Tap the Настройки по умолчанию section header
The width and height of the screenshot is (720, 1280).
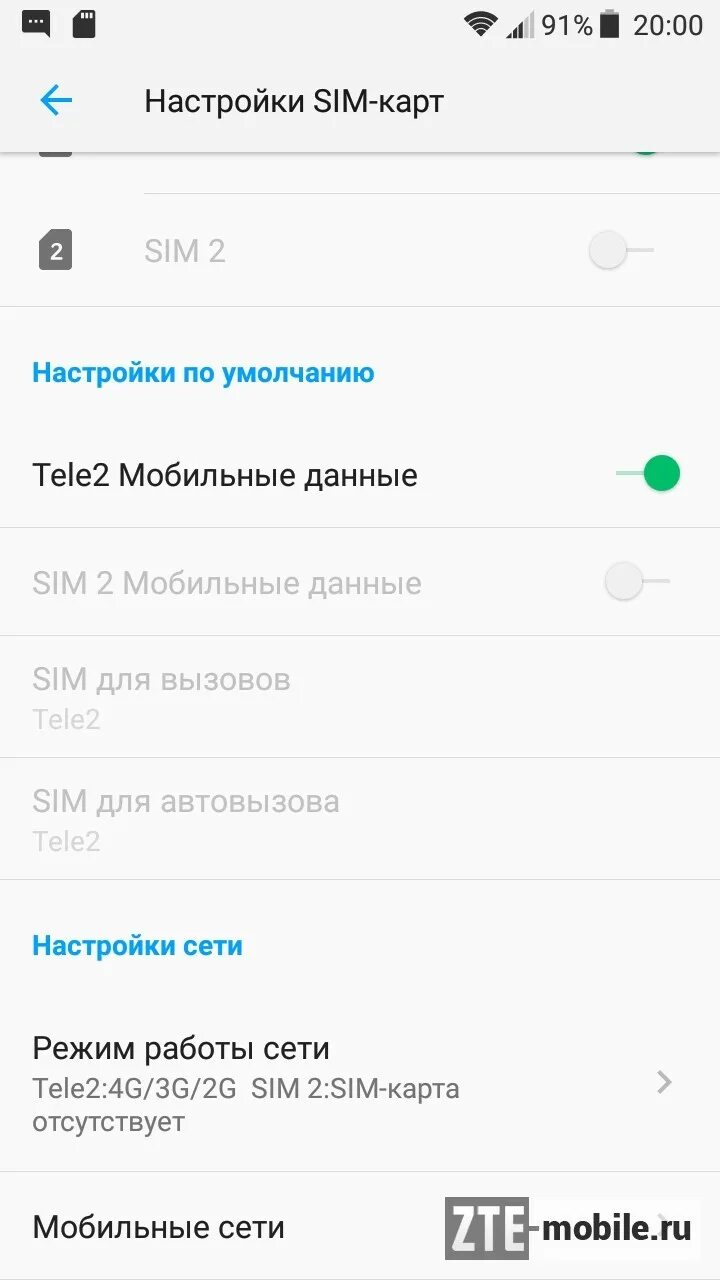(203, 372)
